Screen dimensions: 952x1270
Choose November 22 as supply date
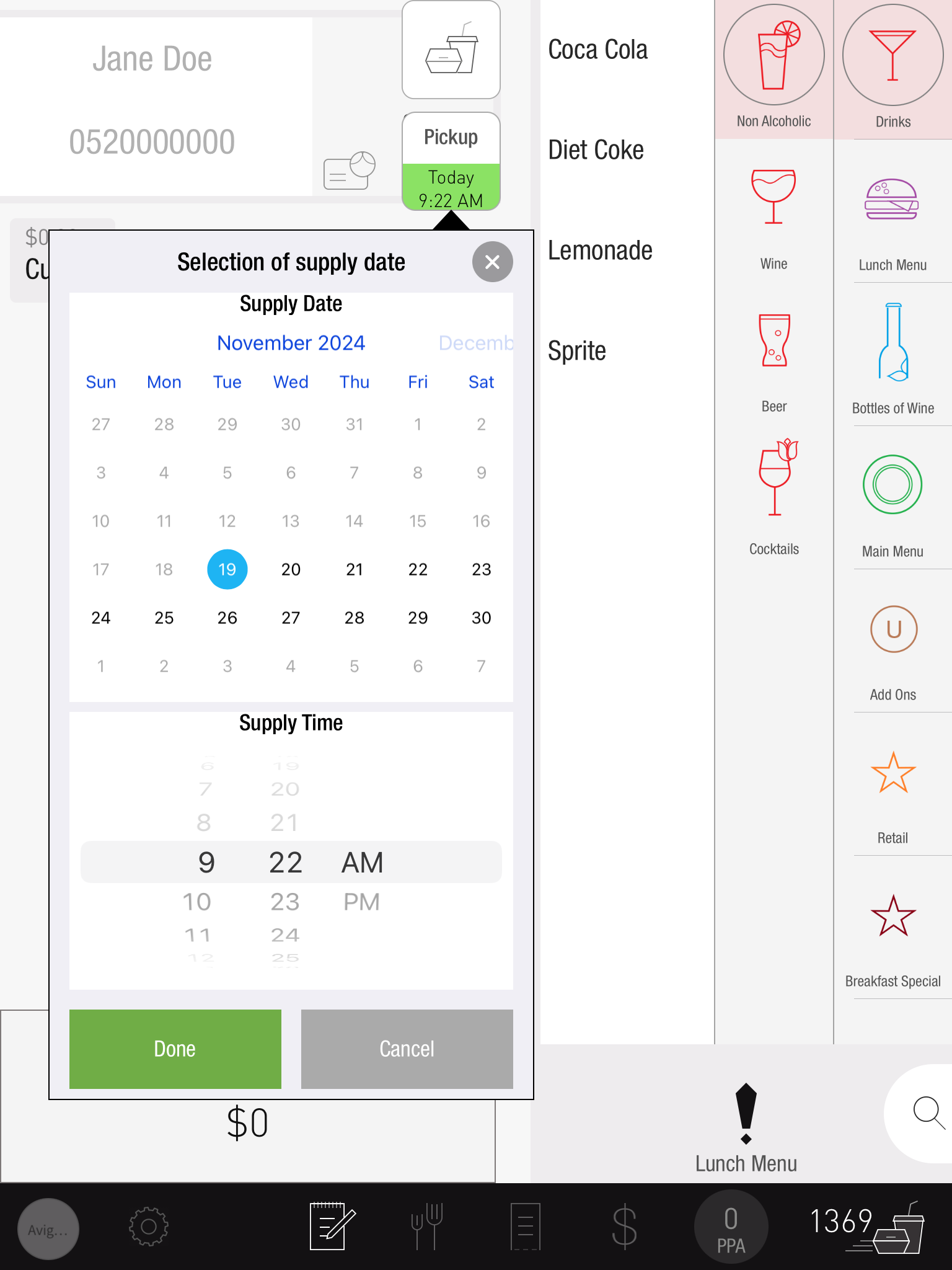(418, 569)
